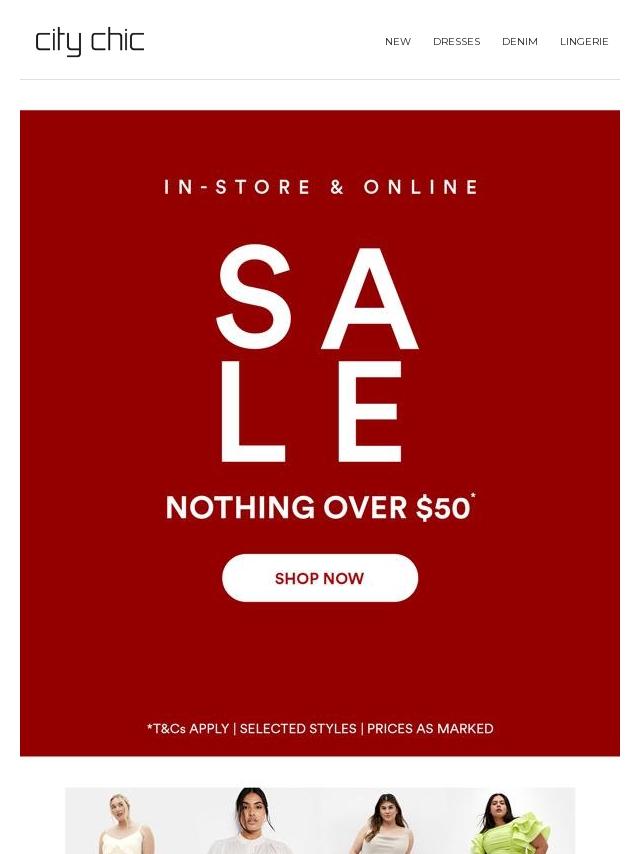Open the DENIM category
This screenshot has height=854, width=640.
[x=519, y=41]
